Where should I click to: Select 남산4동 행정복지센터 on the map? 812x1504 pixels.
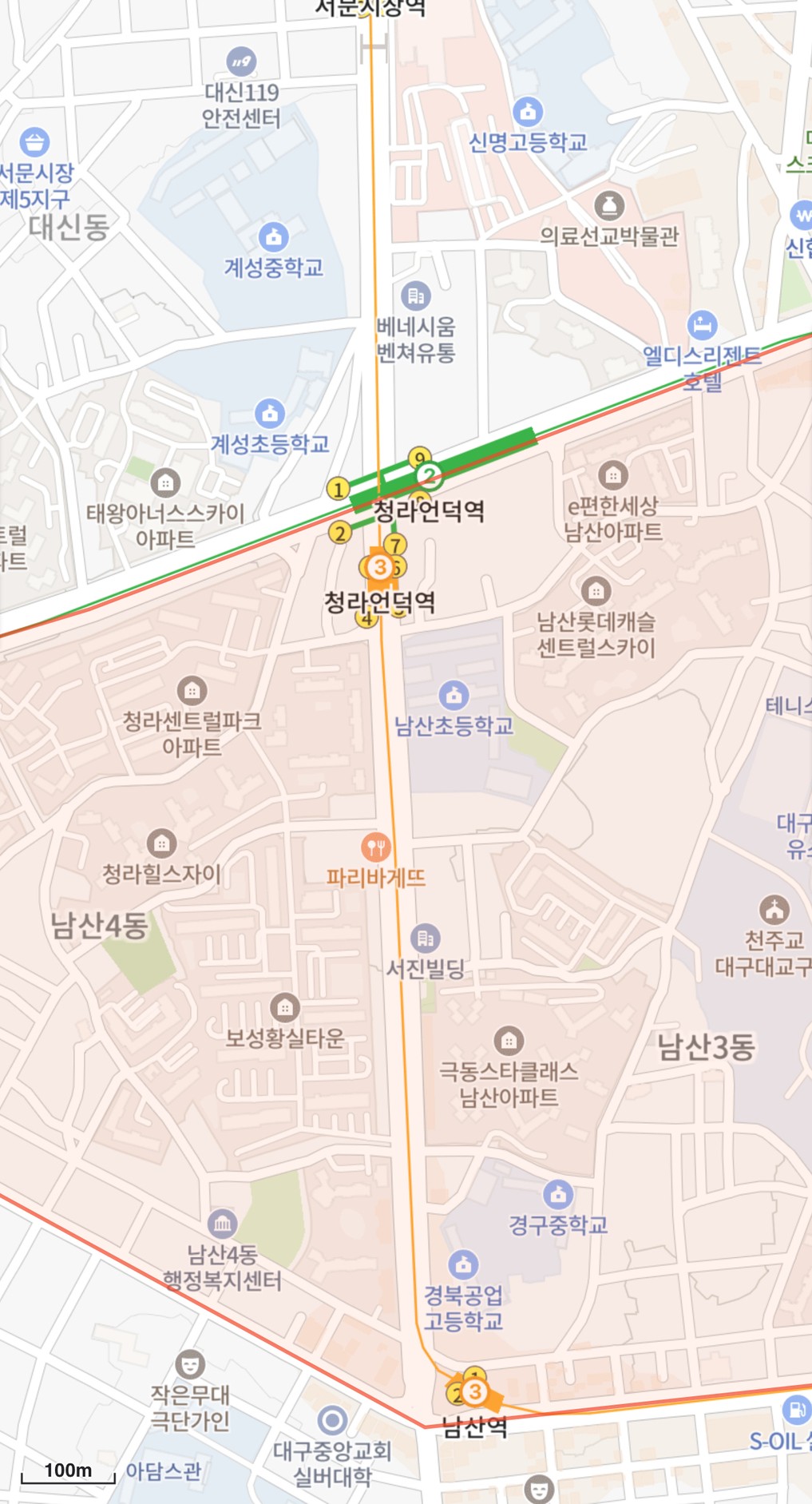pyautogui.click(x=222, y=1223)
